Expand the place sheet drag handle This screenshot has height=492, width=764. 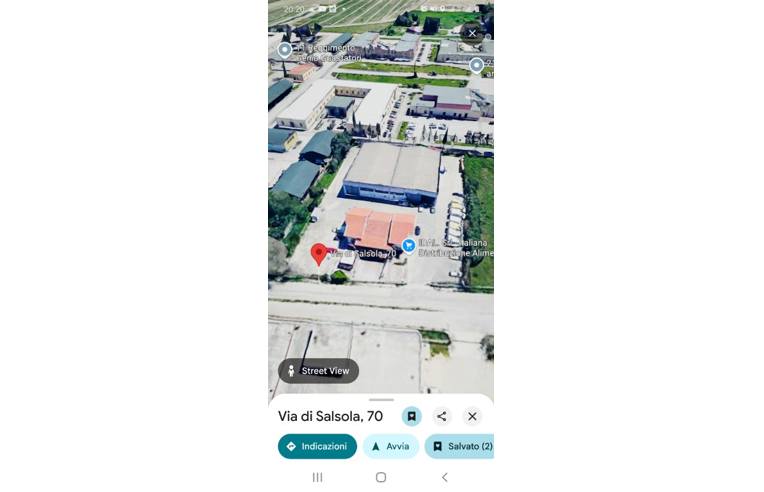point(381,400)
